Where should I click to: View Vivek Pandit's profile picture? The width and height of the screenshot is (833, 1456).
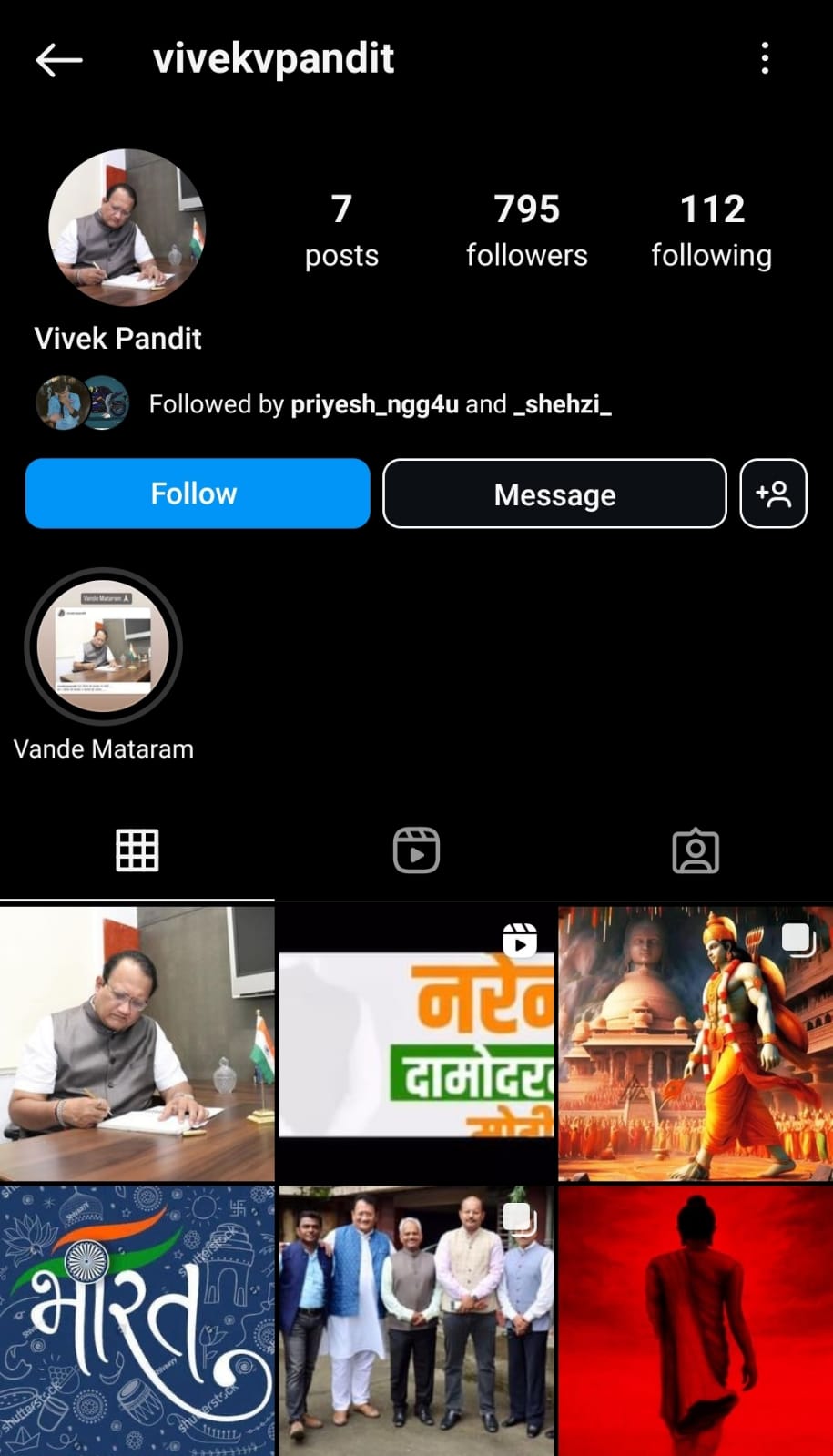[127, 227]
